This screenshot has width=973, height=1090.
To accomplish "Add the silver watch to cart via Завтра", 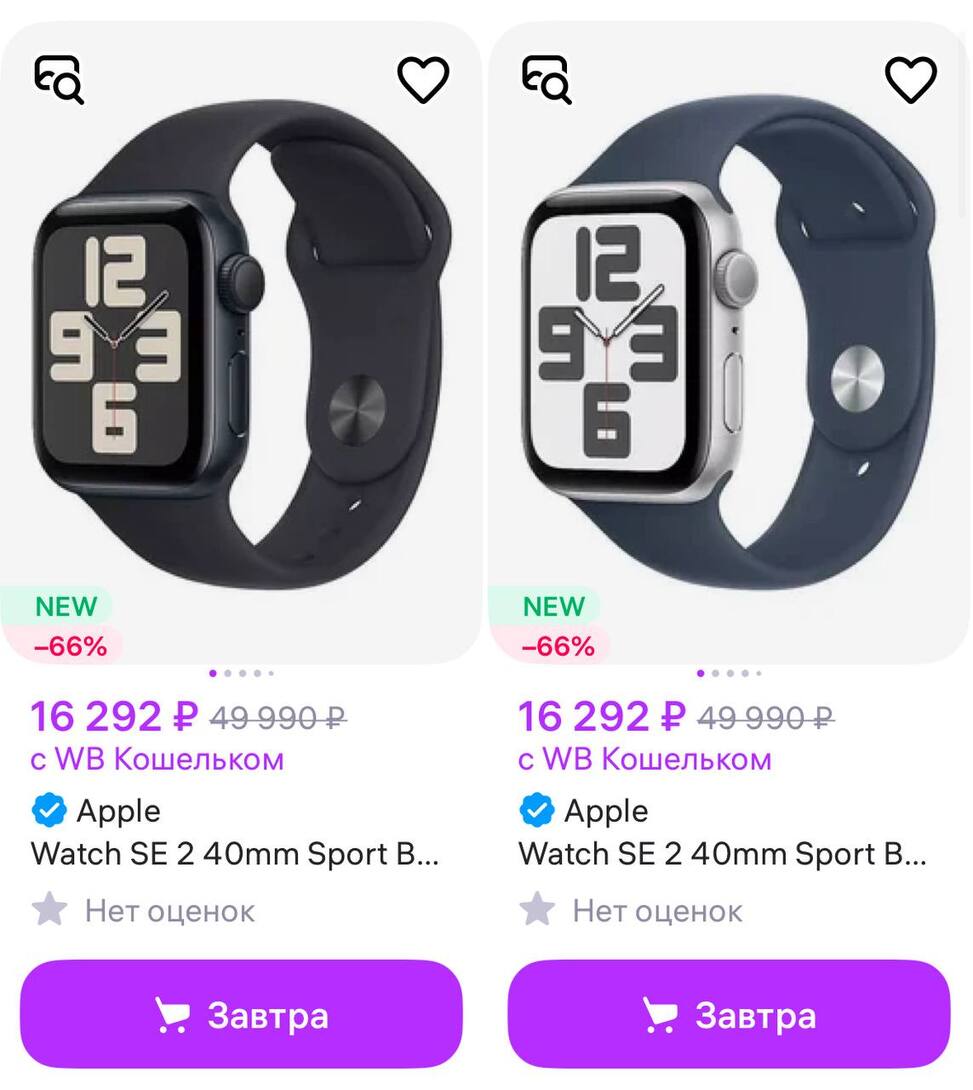I will [x=729, y=1015].
